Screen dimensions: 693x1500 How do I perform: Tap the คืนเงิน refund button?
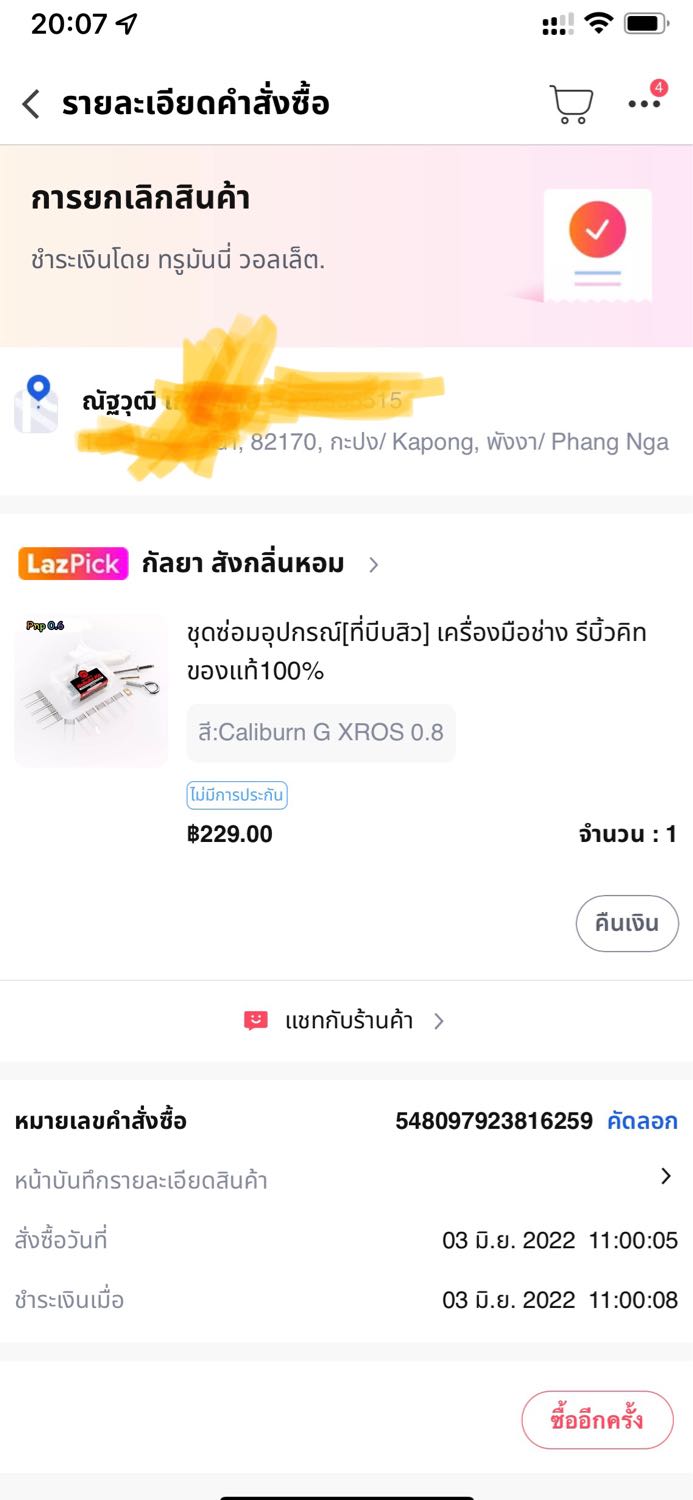click(627, 923)
